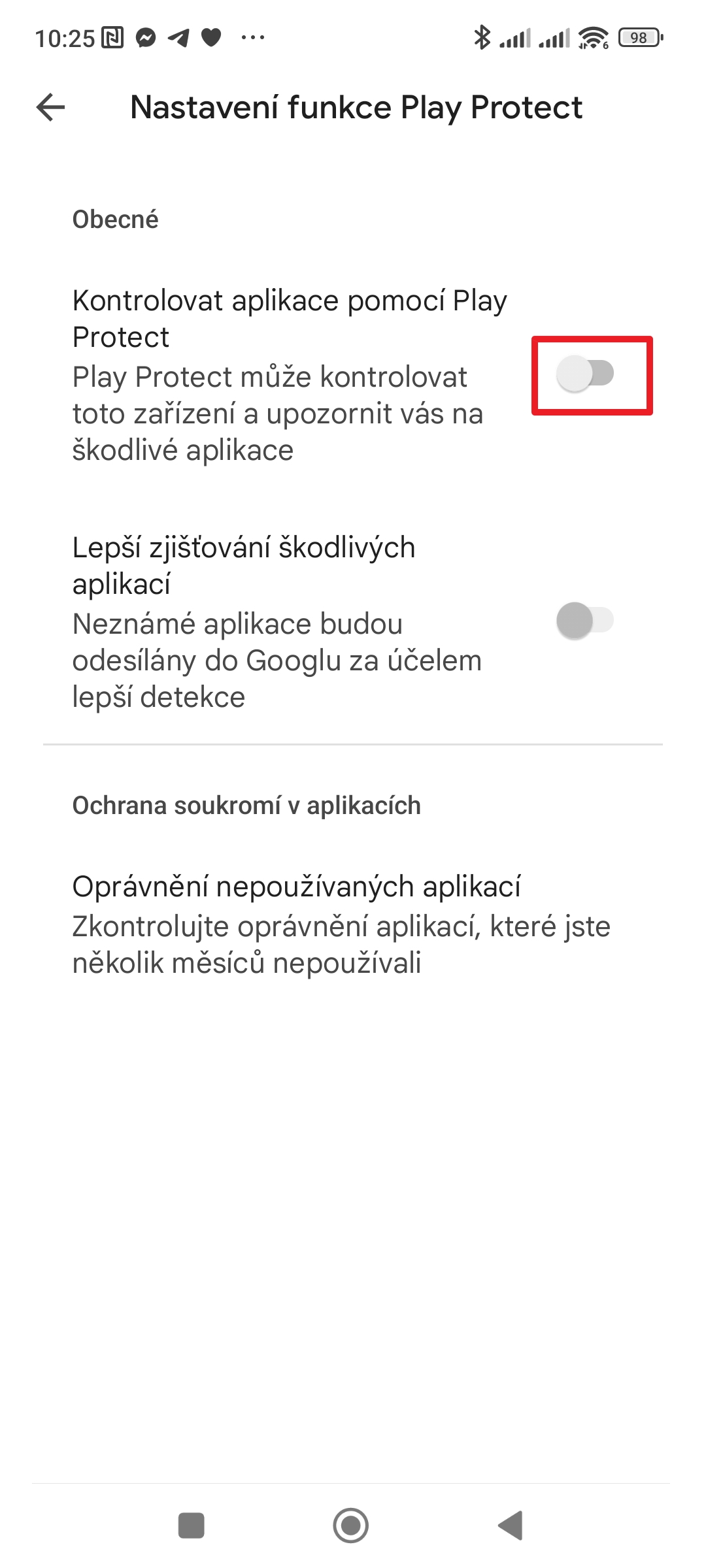Tap the system home button
Screen dimensions: 706x1568
351,1526
